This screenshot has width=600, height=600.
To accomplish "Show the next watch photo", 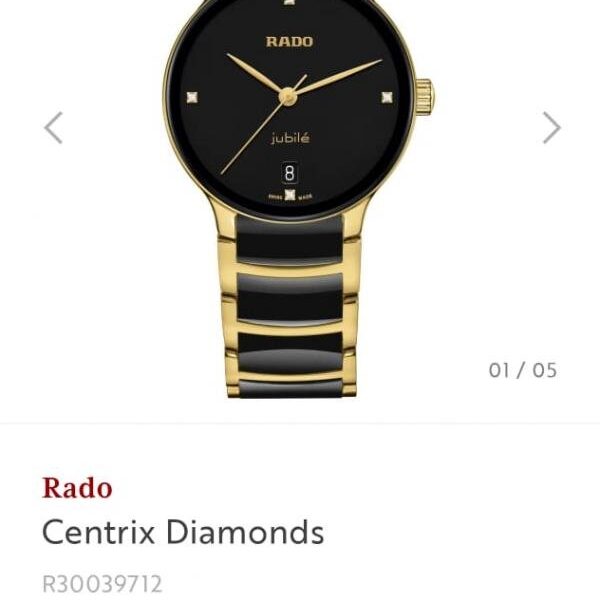I will pos(551,127).
